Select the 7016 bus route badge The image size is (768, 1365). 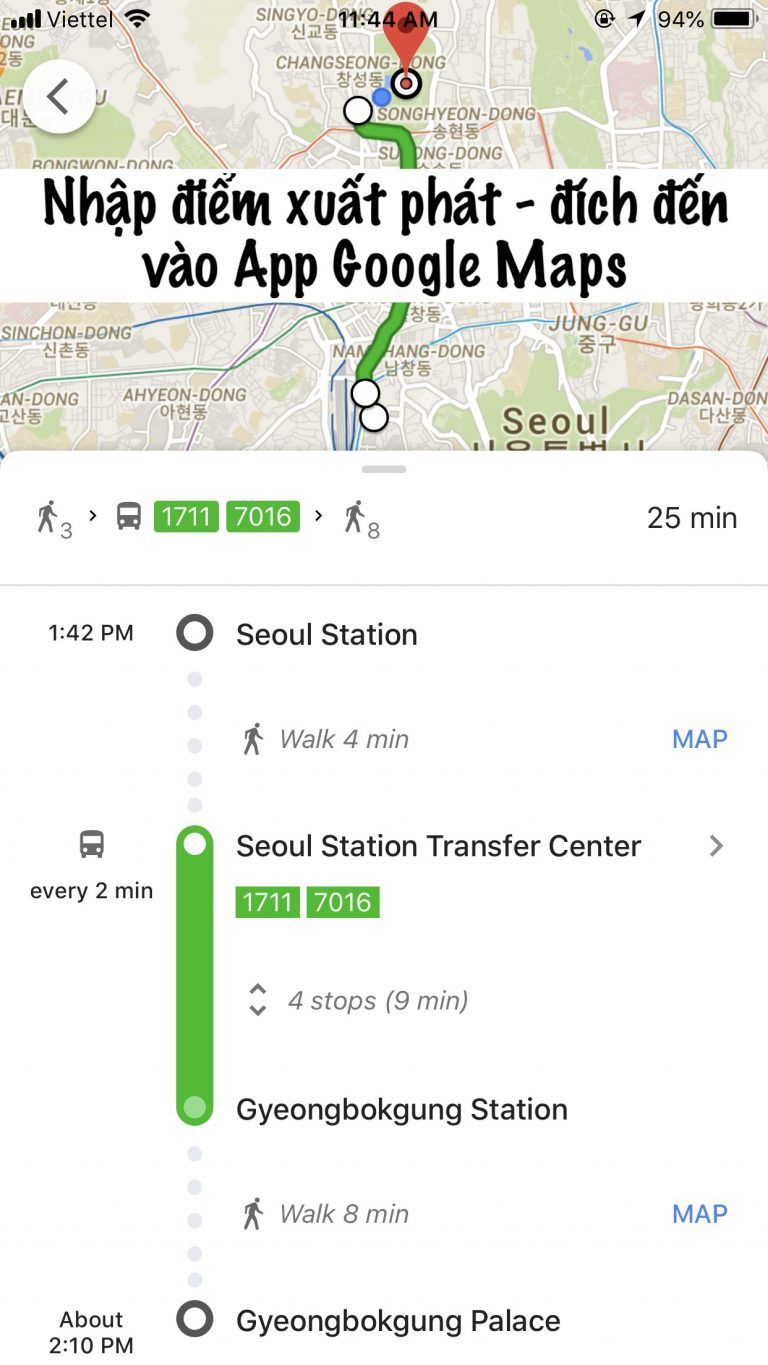(264, 516)
